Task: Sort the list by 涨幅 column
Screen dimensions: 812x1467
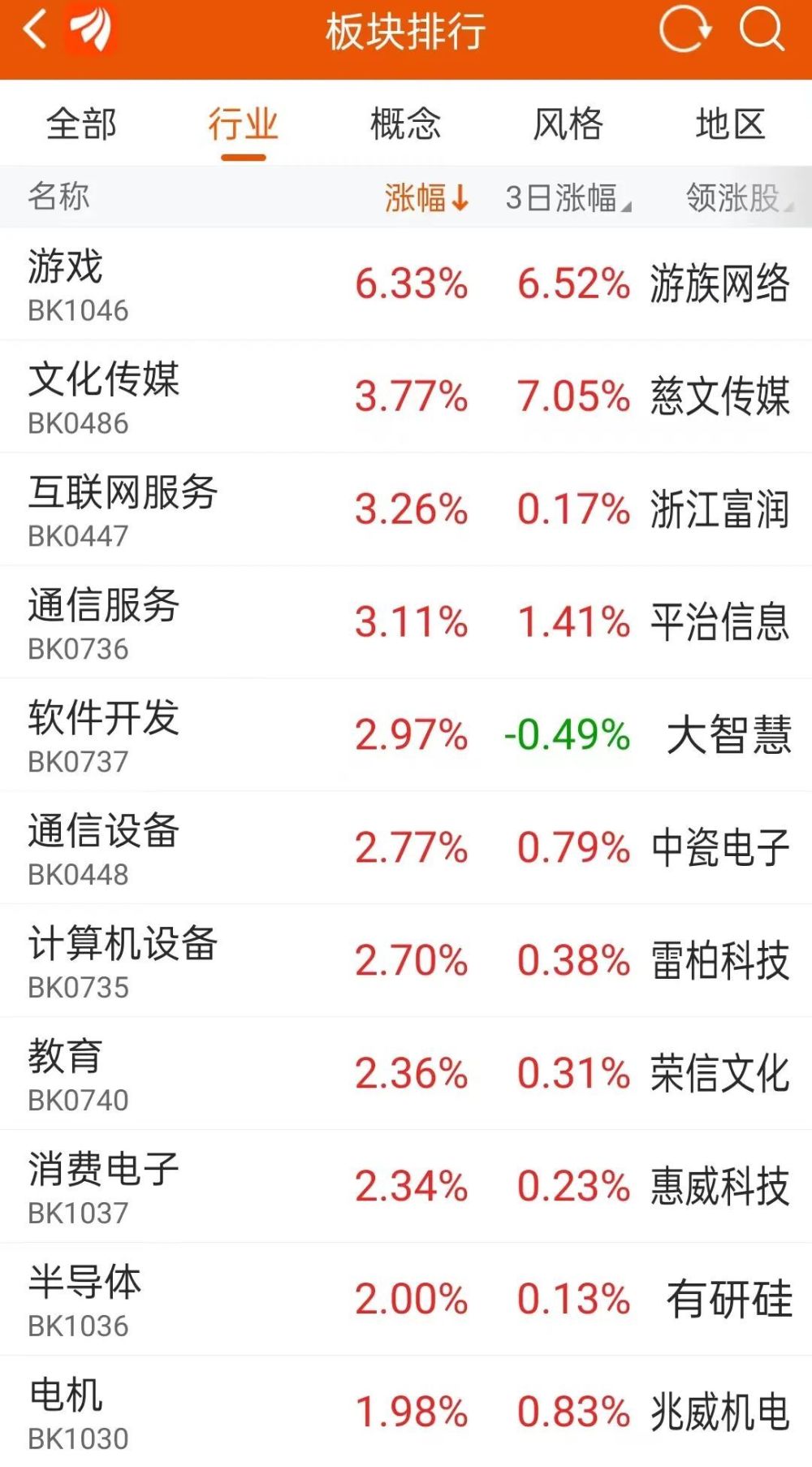Action: (x=427, y=197)
